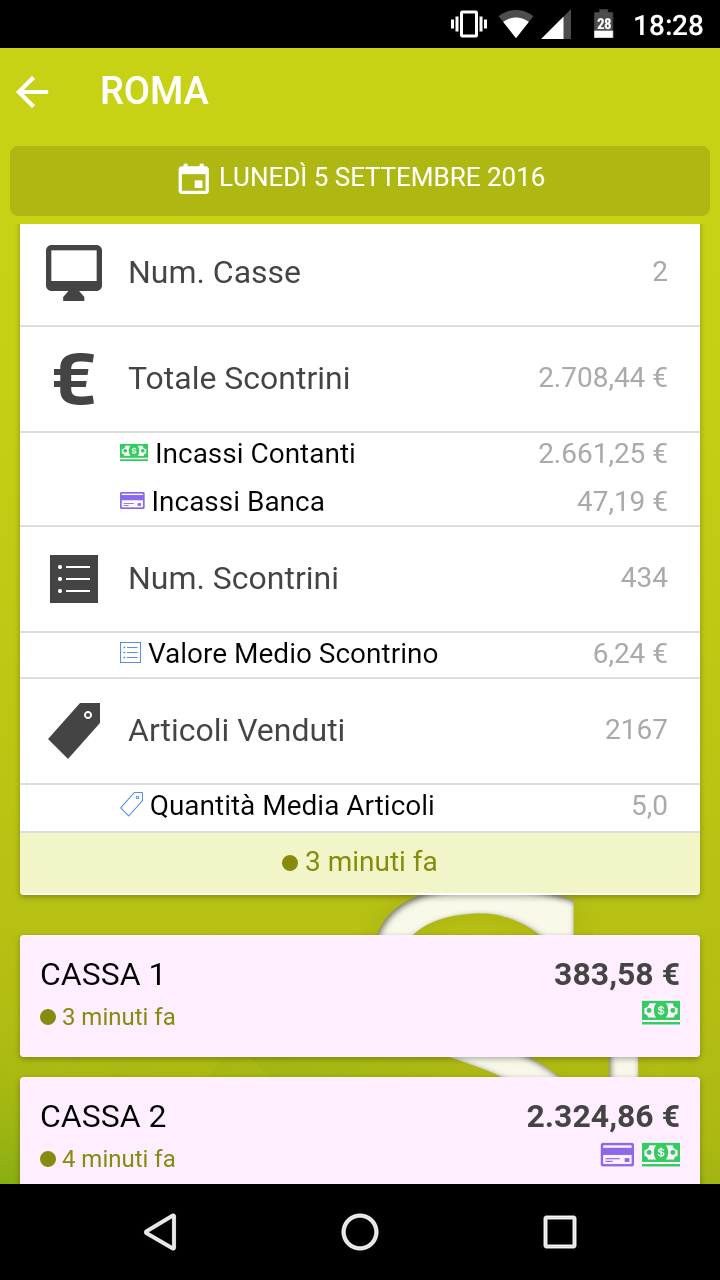The height and width of the screenshot is (1280, 720).
Task: Tap the system home button
Action: 360,1232
